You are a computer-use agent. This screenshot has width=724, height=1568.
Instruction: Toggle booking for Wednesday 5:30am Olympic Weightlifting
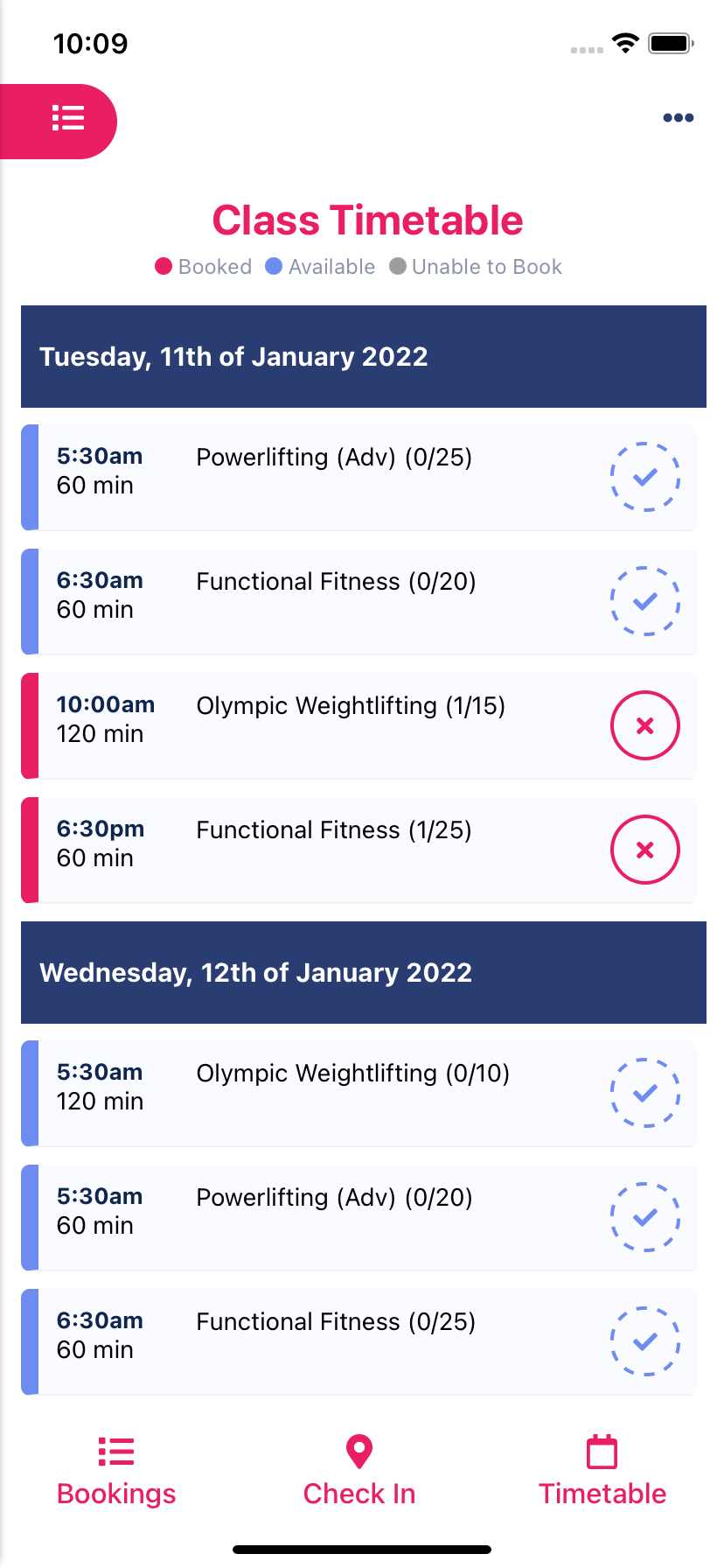[x=644, y=1093]
